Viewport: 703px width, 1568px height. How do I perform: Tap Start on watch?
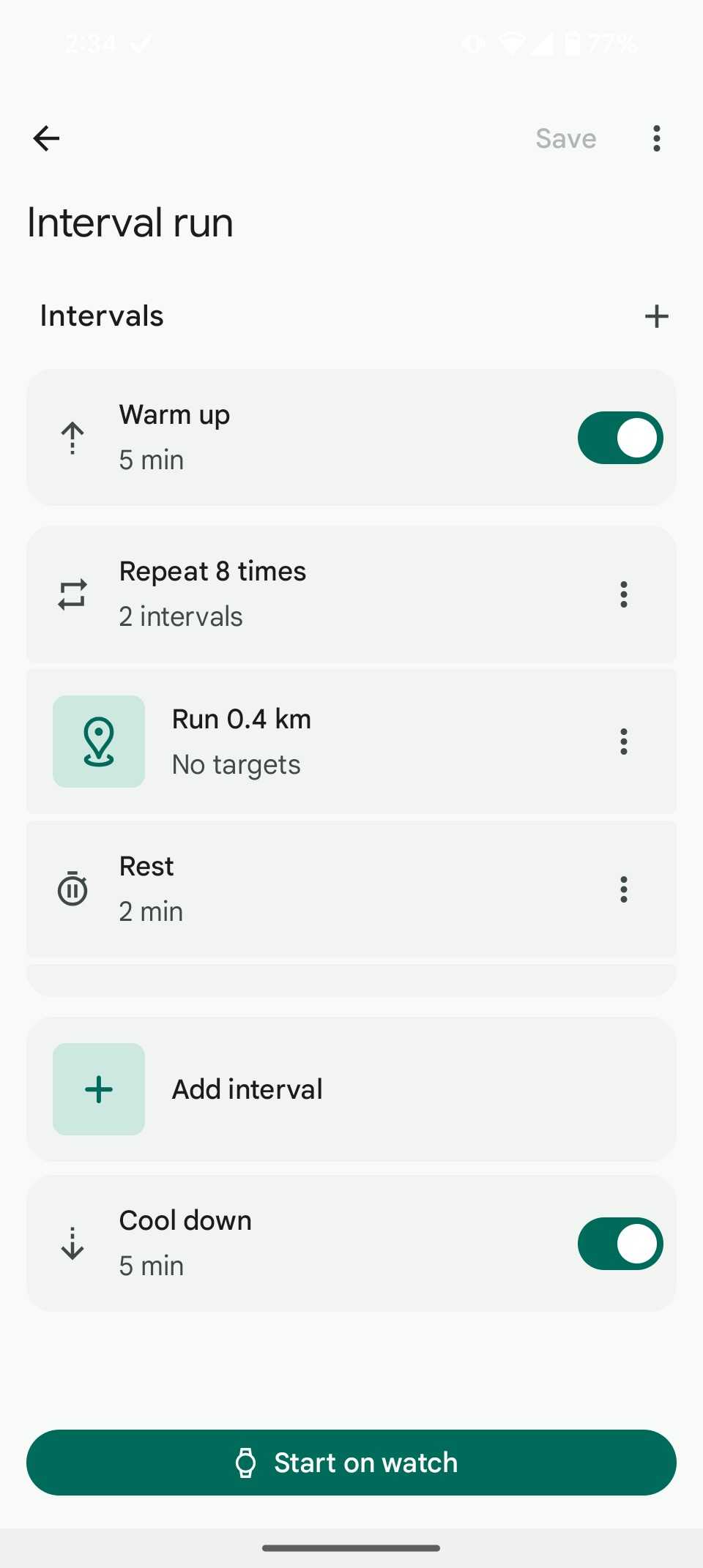(351, 1463)
